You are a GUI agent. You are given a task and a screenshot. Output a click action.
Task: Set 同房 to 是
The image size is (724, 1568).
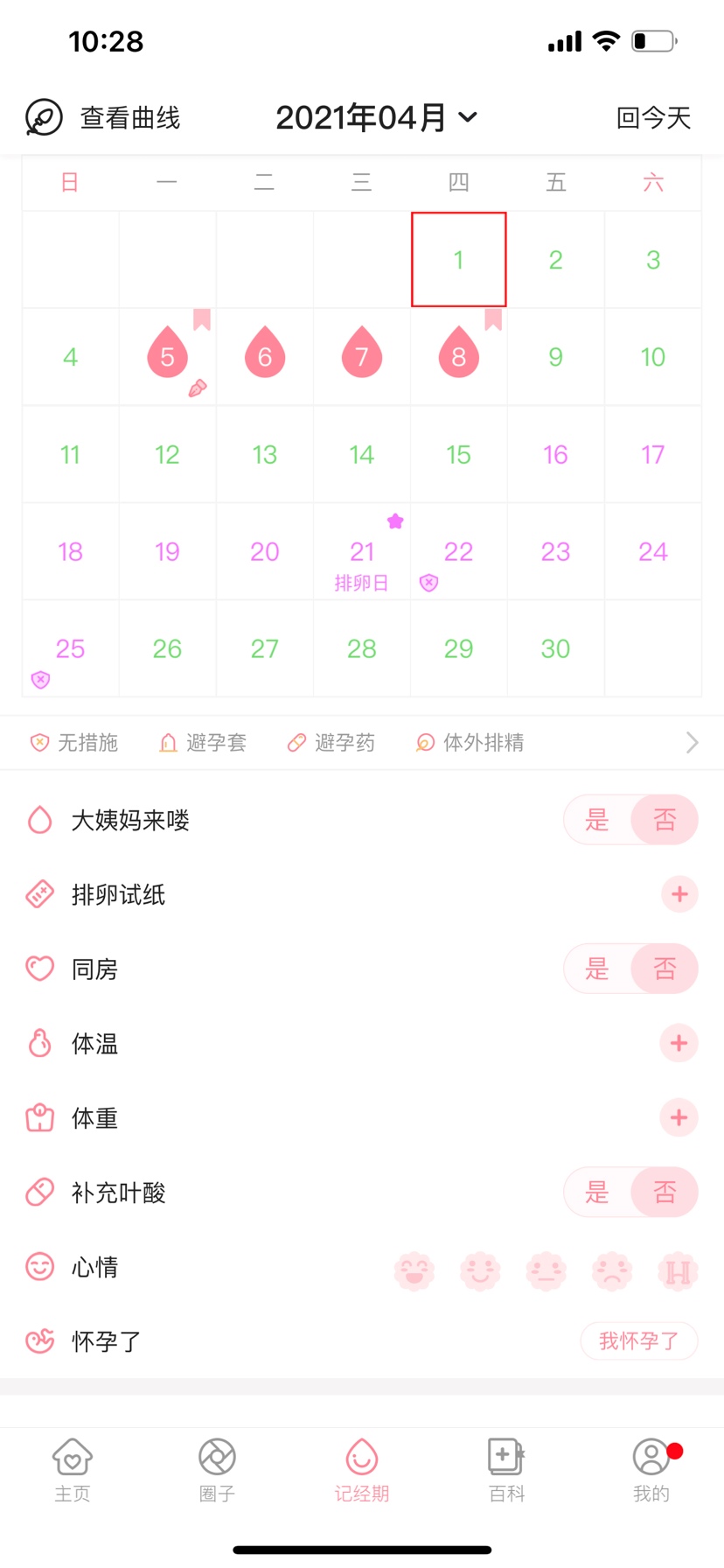(x=597, y=969)
